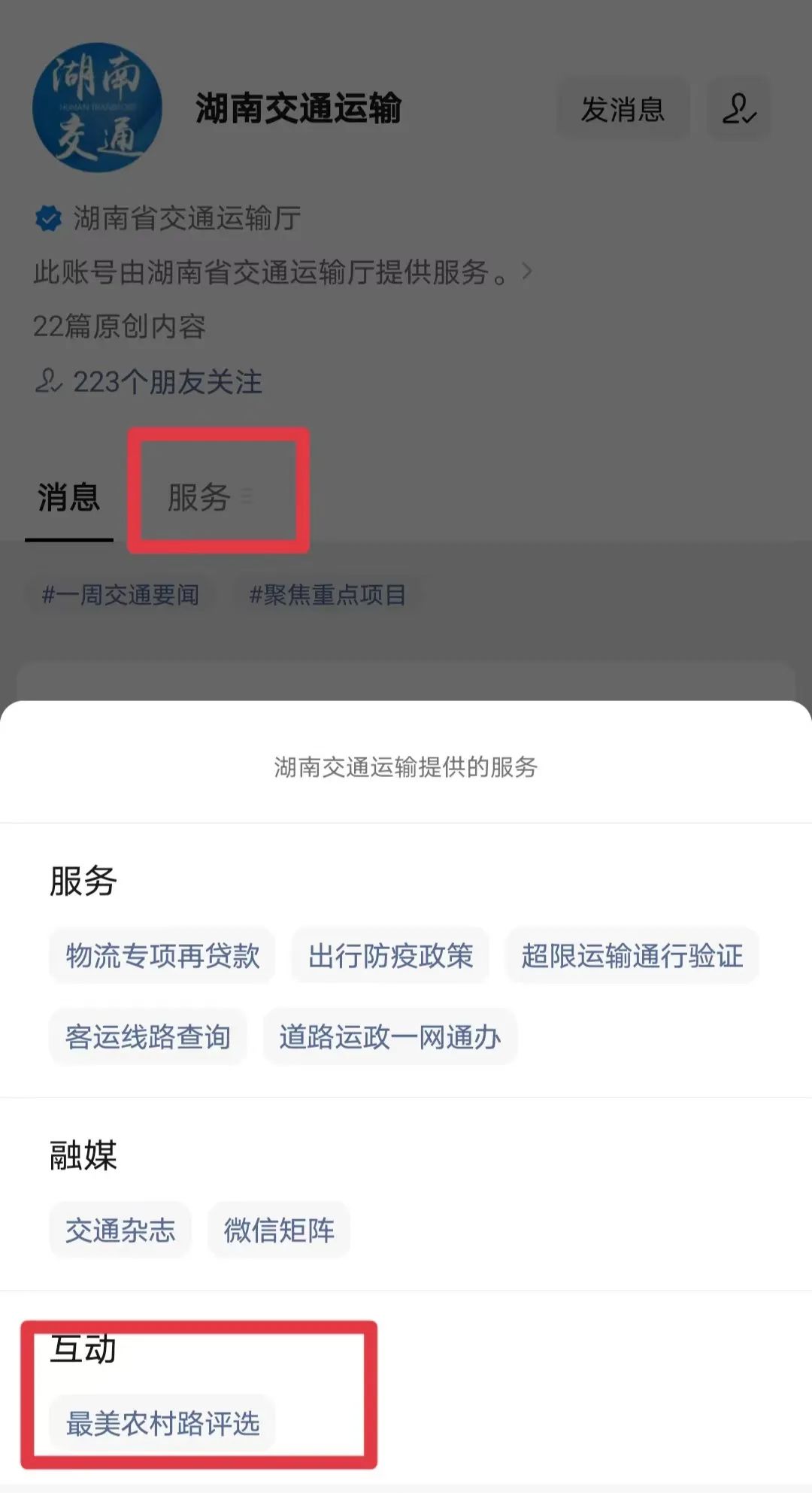The height and width of the screenshot is (1493, 812).
Task: Open the #聚焦重点项目 topic tag
Action: (328, 595)
